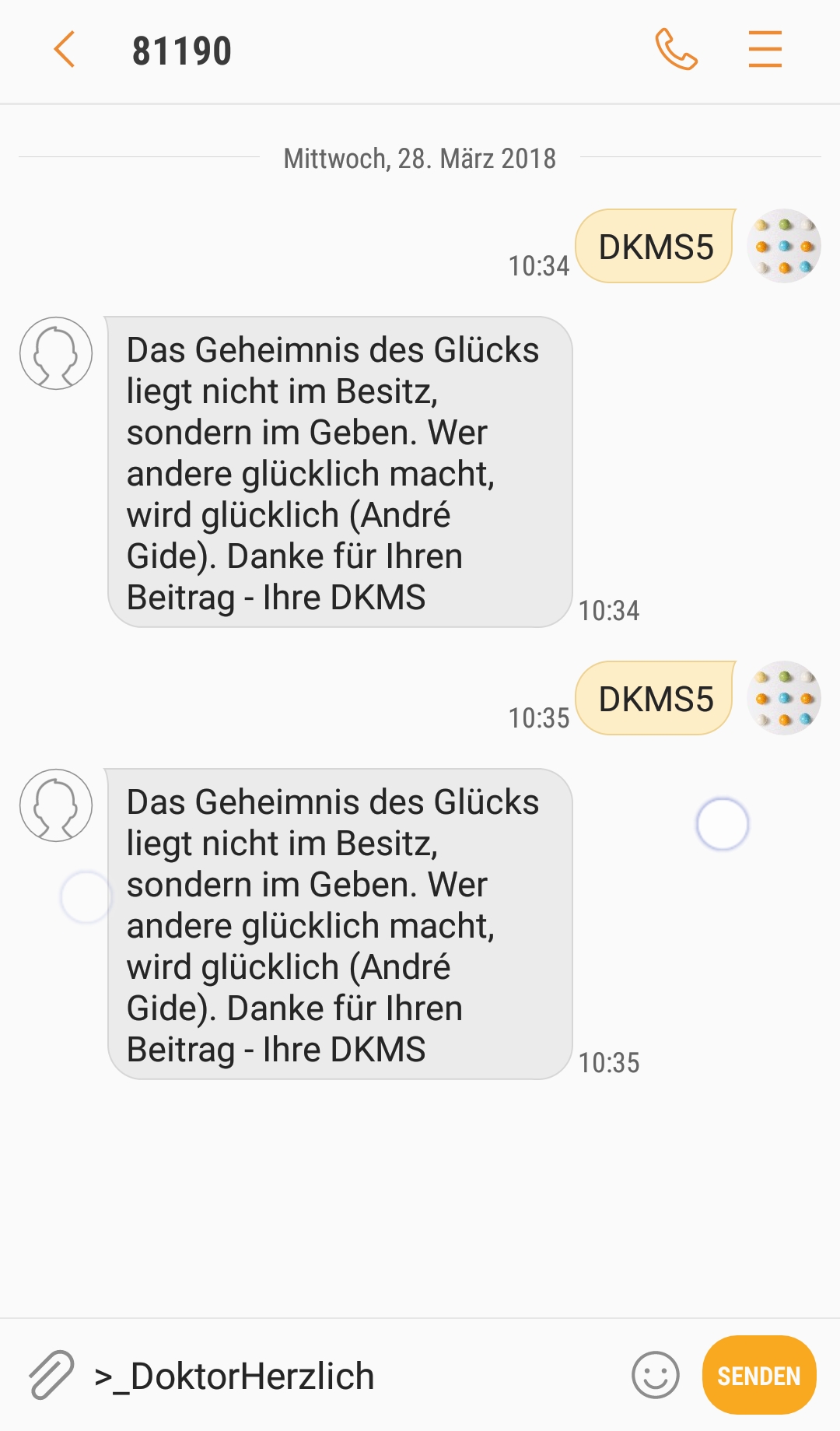Go back to the conversations list
840x1431 pixels.
(65, 50)
